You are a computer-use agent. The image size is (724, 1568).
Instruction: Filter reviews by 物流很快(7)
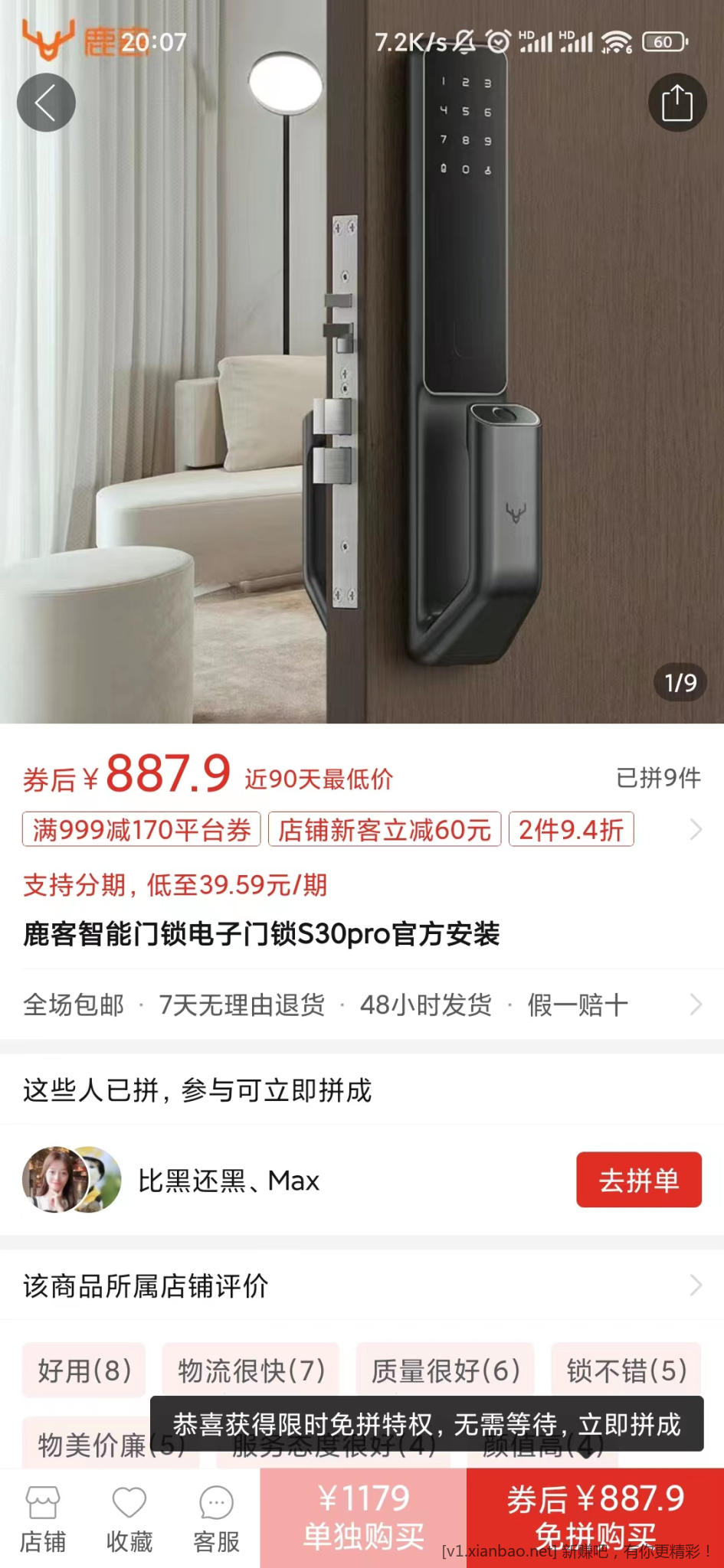(251, 1370)
